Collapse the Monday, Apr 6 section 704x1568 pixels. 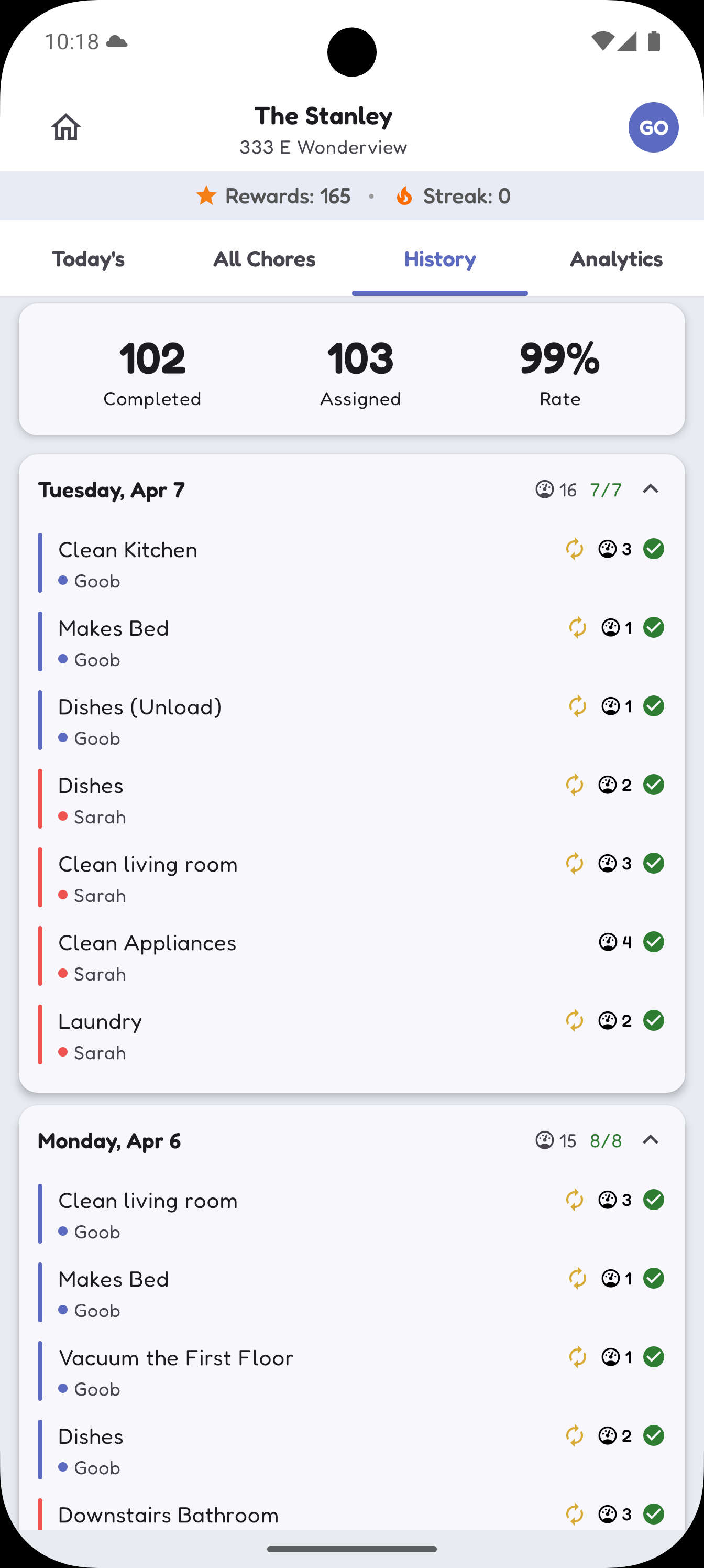point(651,1140)
